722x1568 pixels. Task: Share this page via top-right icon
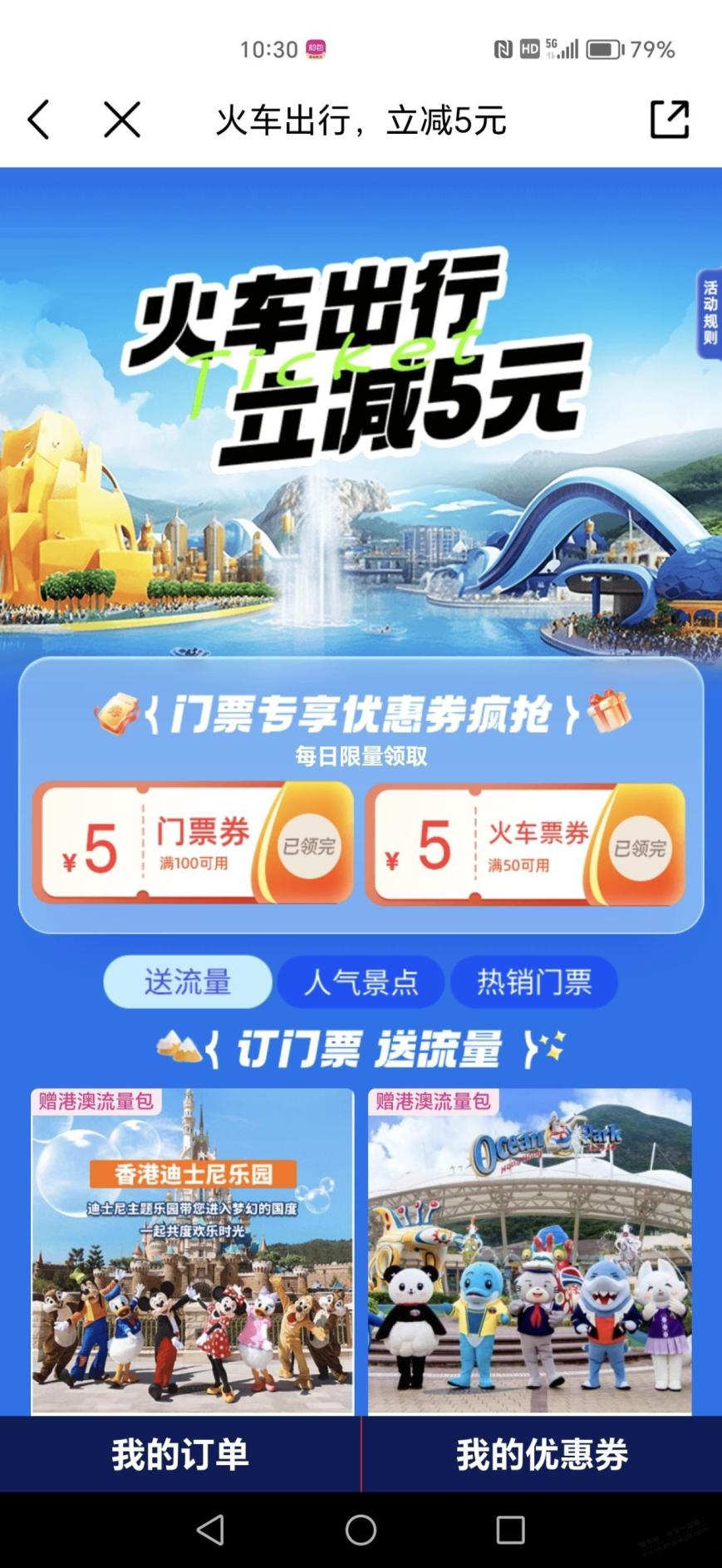(669, 120)
